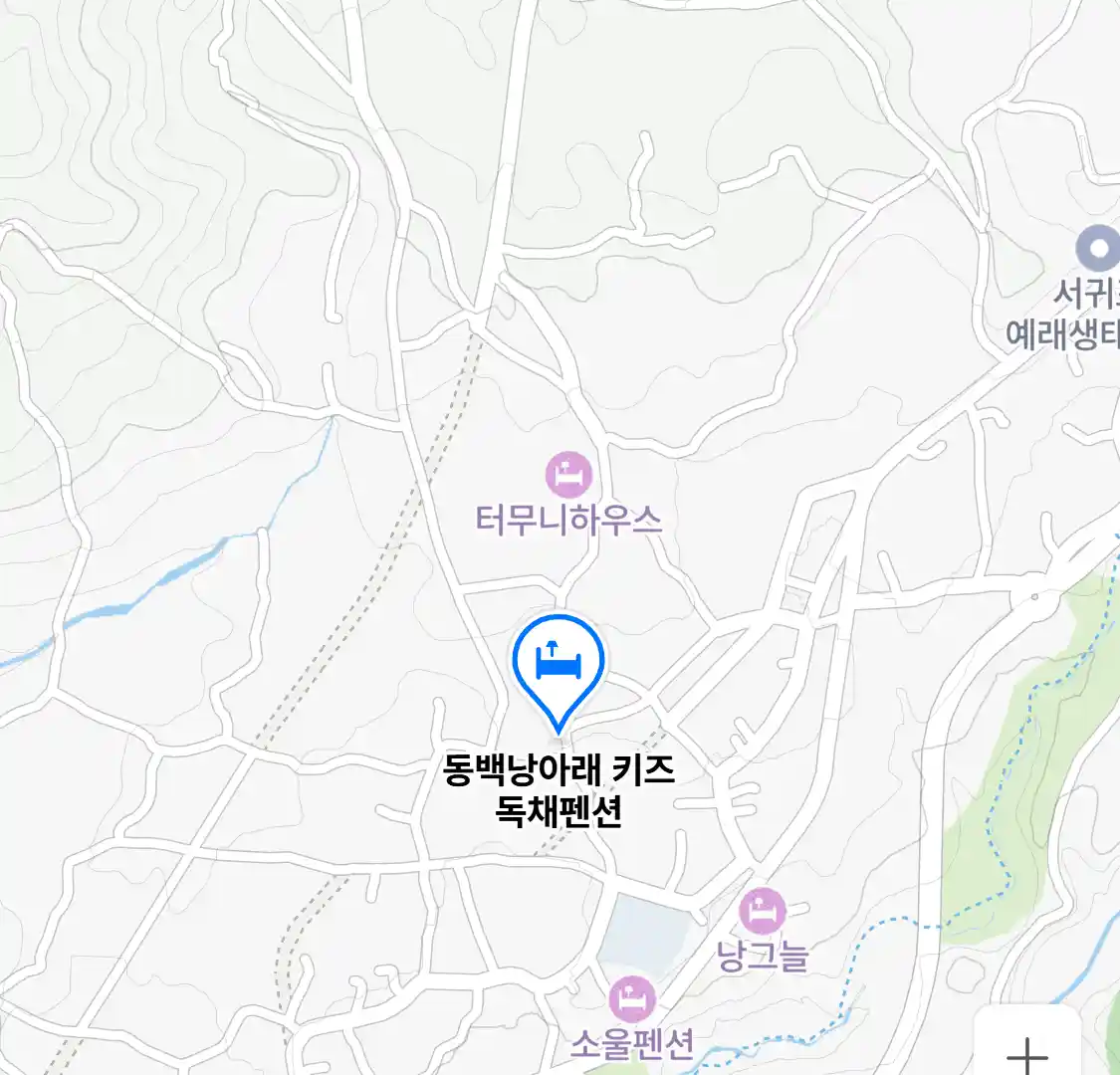Open the 서귀포 예래생태 place marker
The image size is (1120, 1075).
[x=1099, y=249]
